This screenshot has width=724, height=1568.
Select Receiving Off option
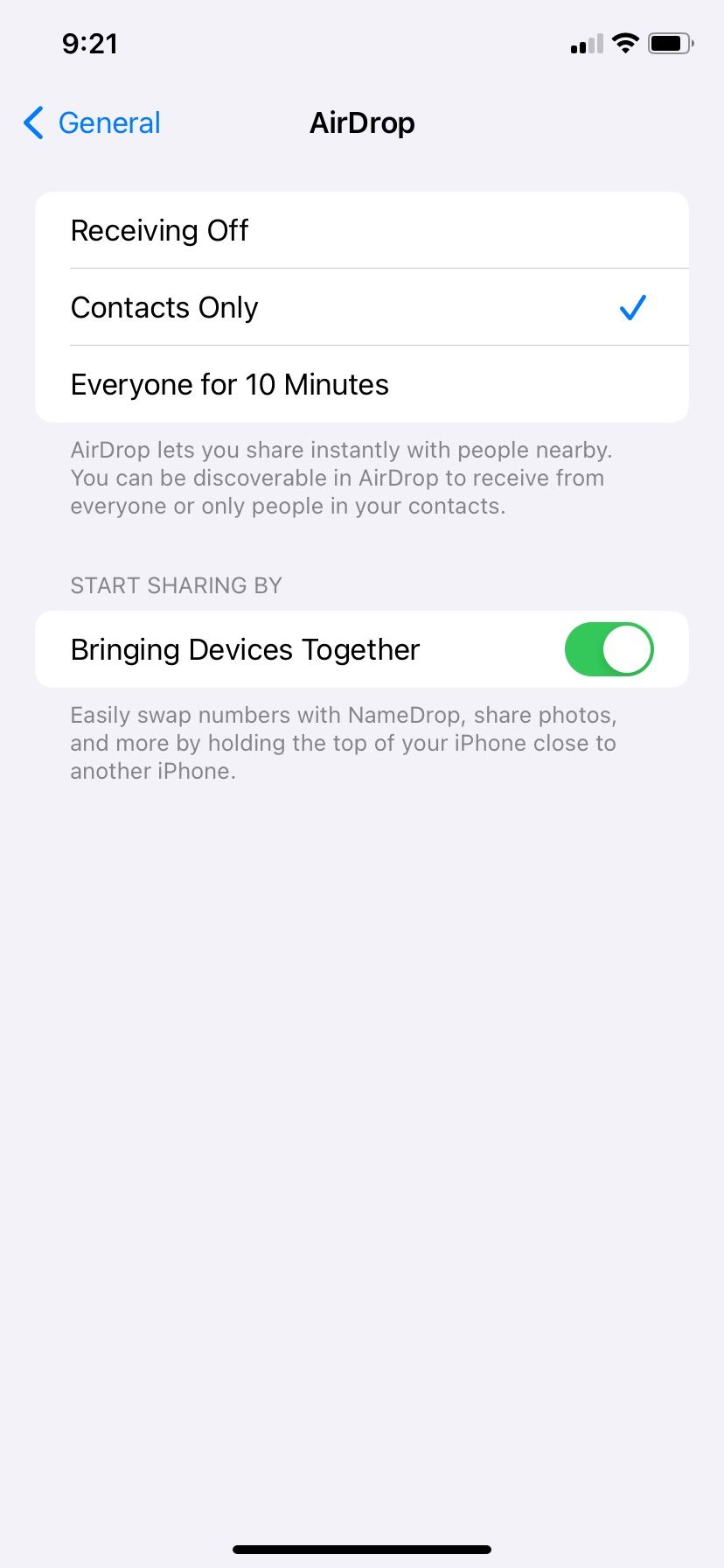pyautogui.click(x=361, y=231)
